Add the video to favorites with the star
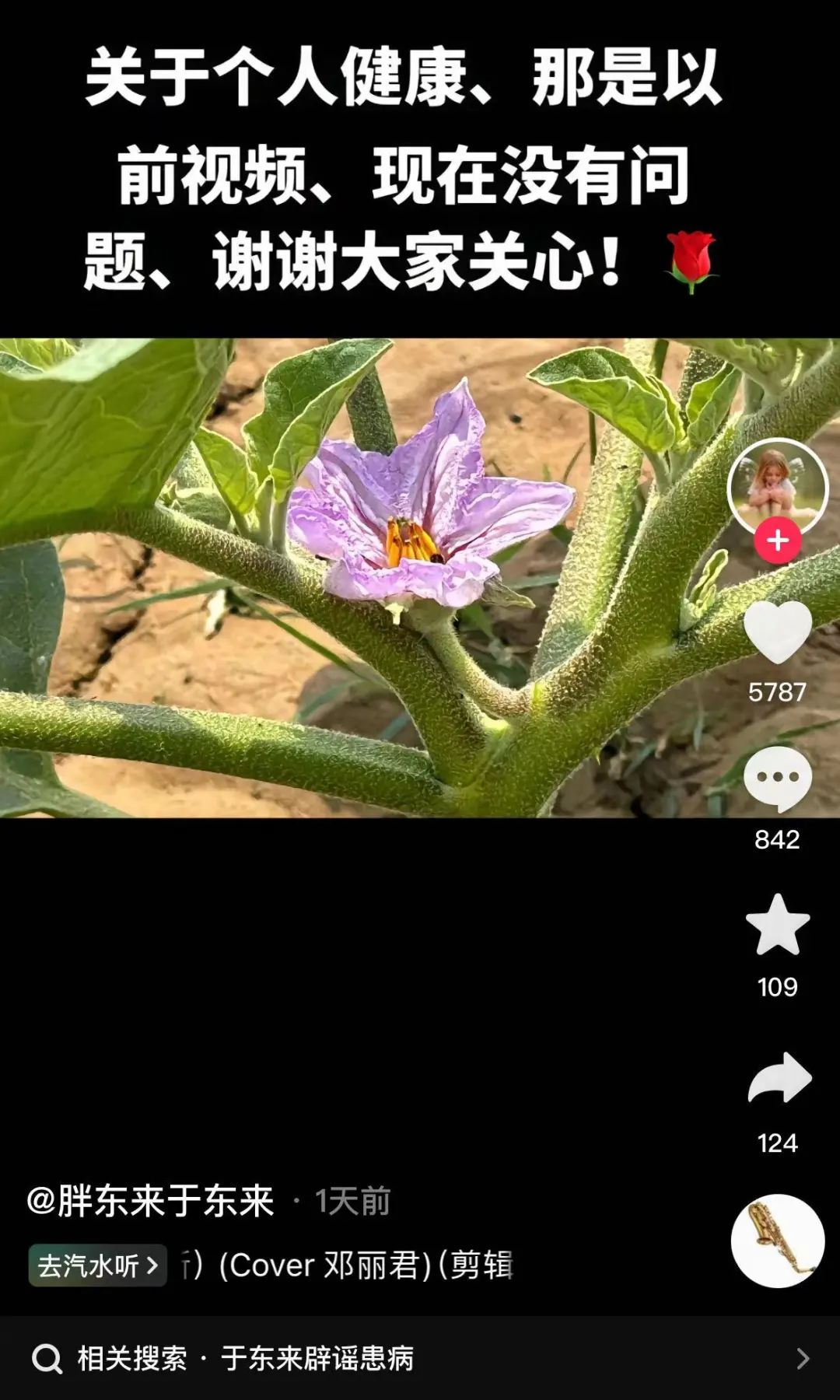 777,925
